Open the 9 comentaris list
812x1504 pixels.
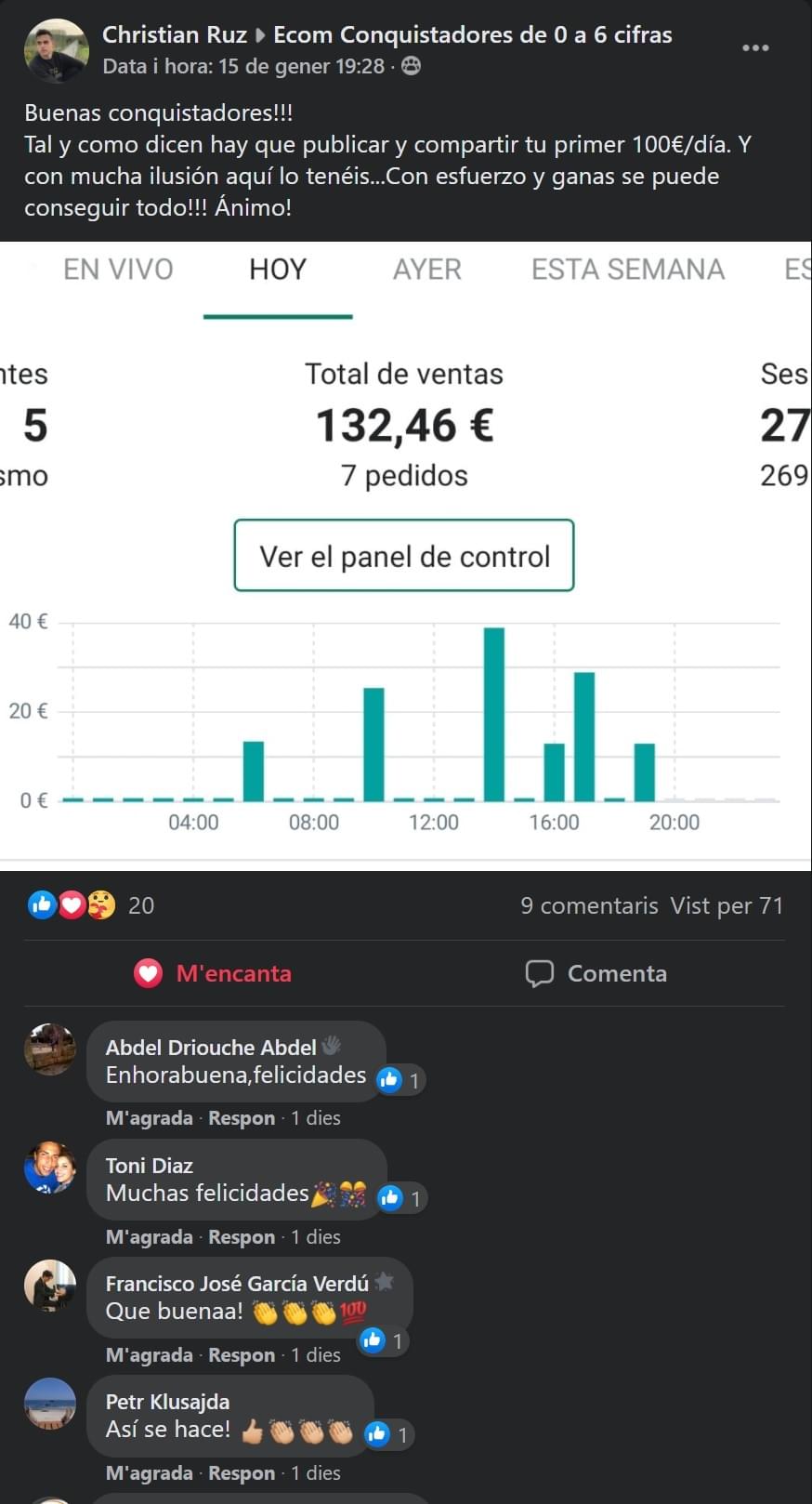click(x=589, y=905)
